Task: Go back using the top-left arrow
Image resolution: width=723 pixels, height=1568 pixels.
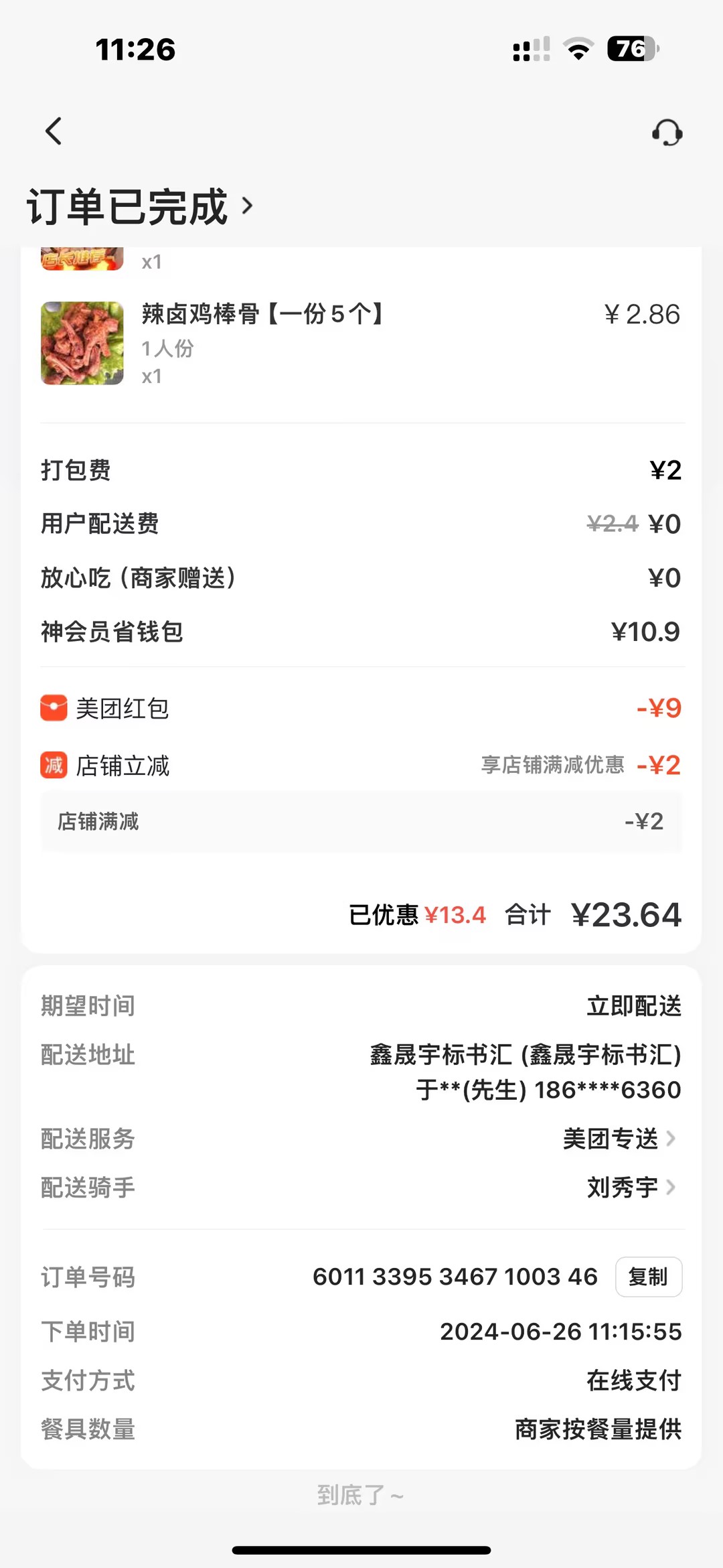Action: pos(54,131)
